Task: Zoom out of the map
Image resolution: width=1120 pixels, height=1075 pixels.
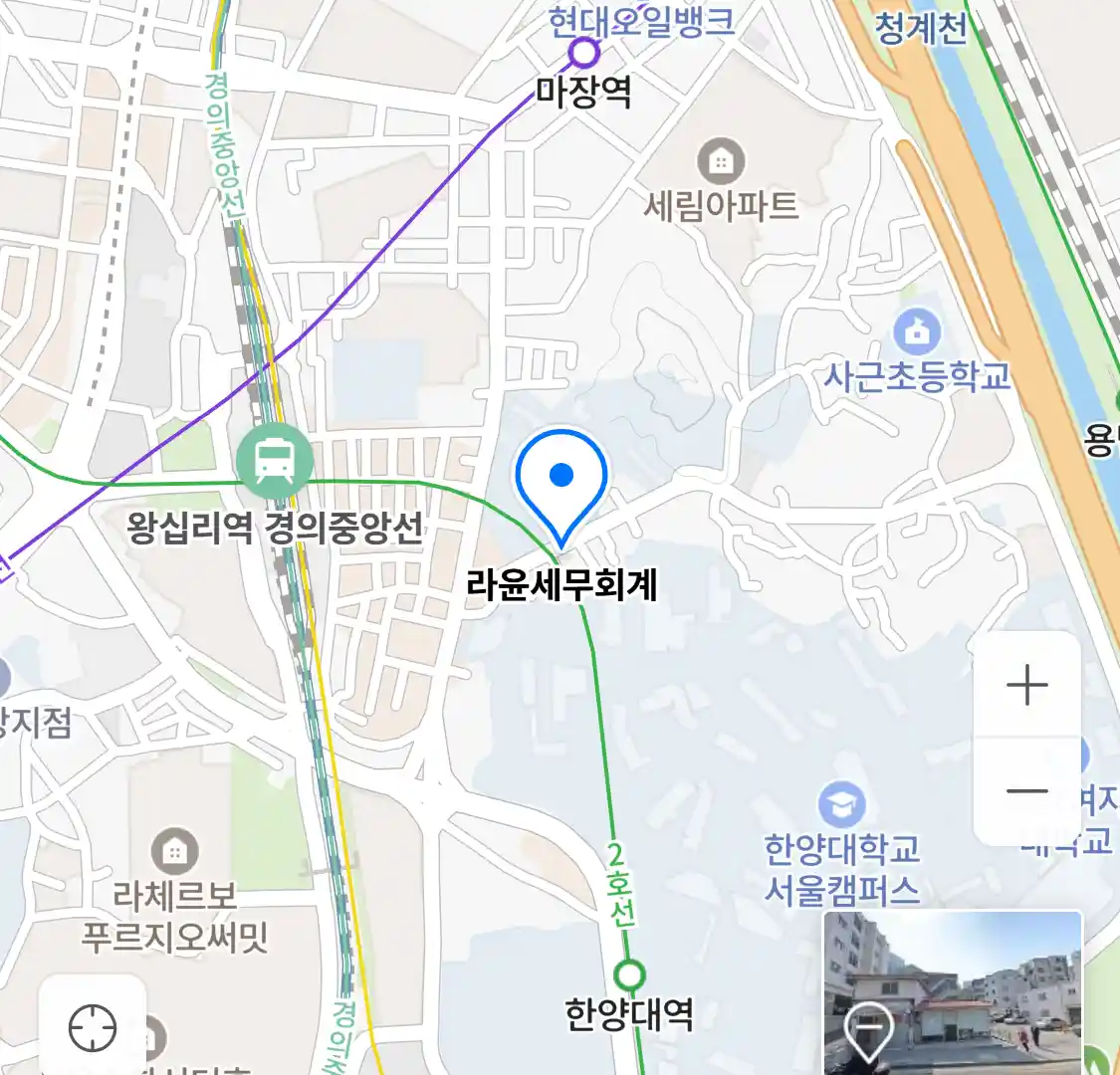Action: pyautogui.click(x=1026, y=792)
